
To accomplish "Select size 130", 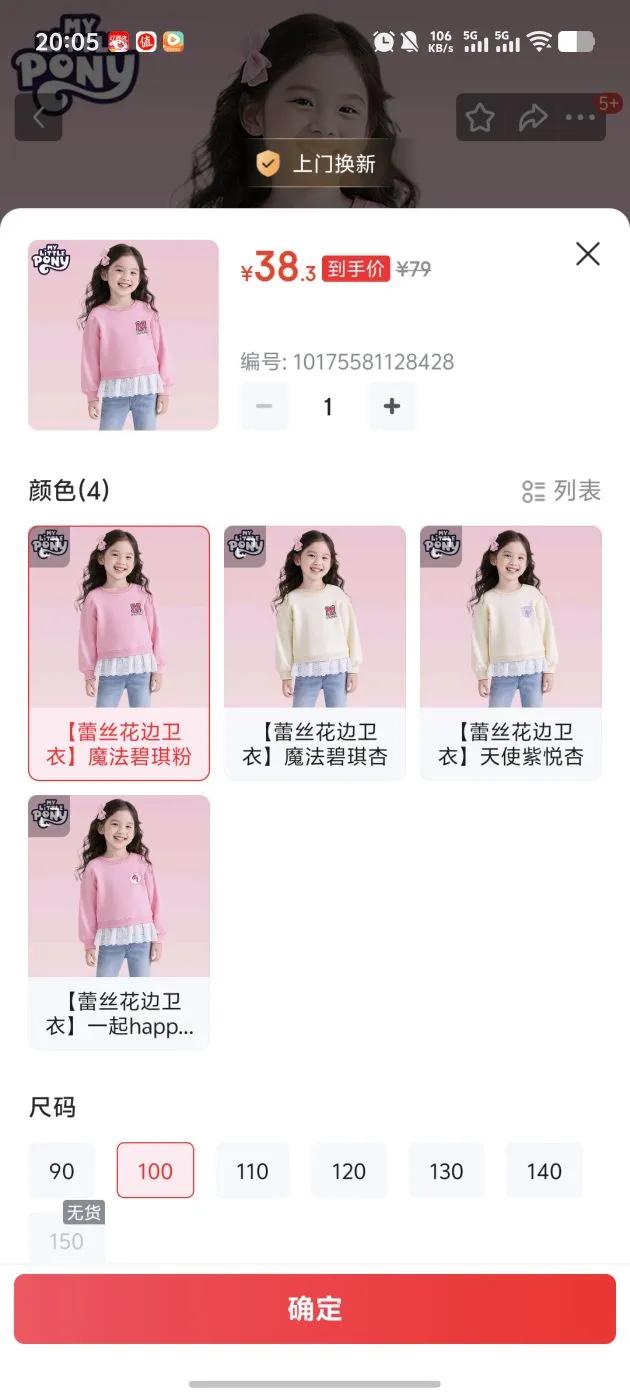I will coord(446,1171).
